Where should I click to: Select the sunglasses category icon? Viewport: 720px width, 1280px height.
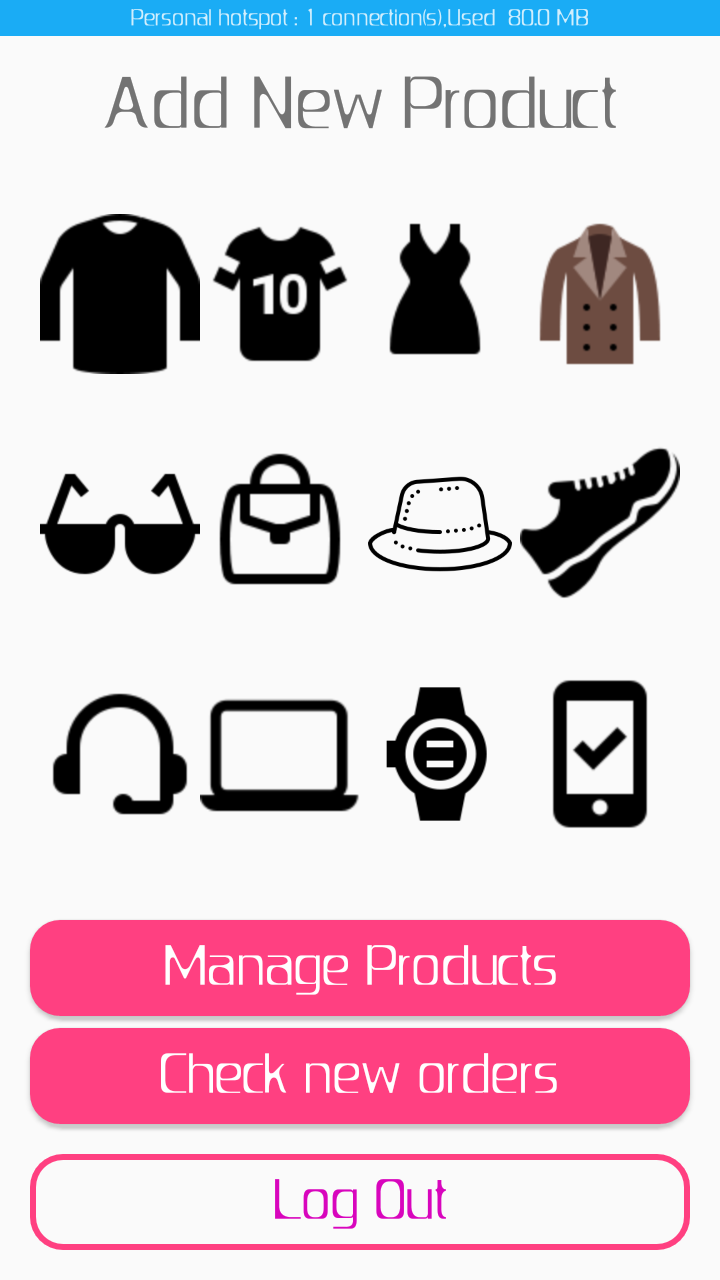(x=119, y=523)
